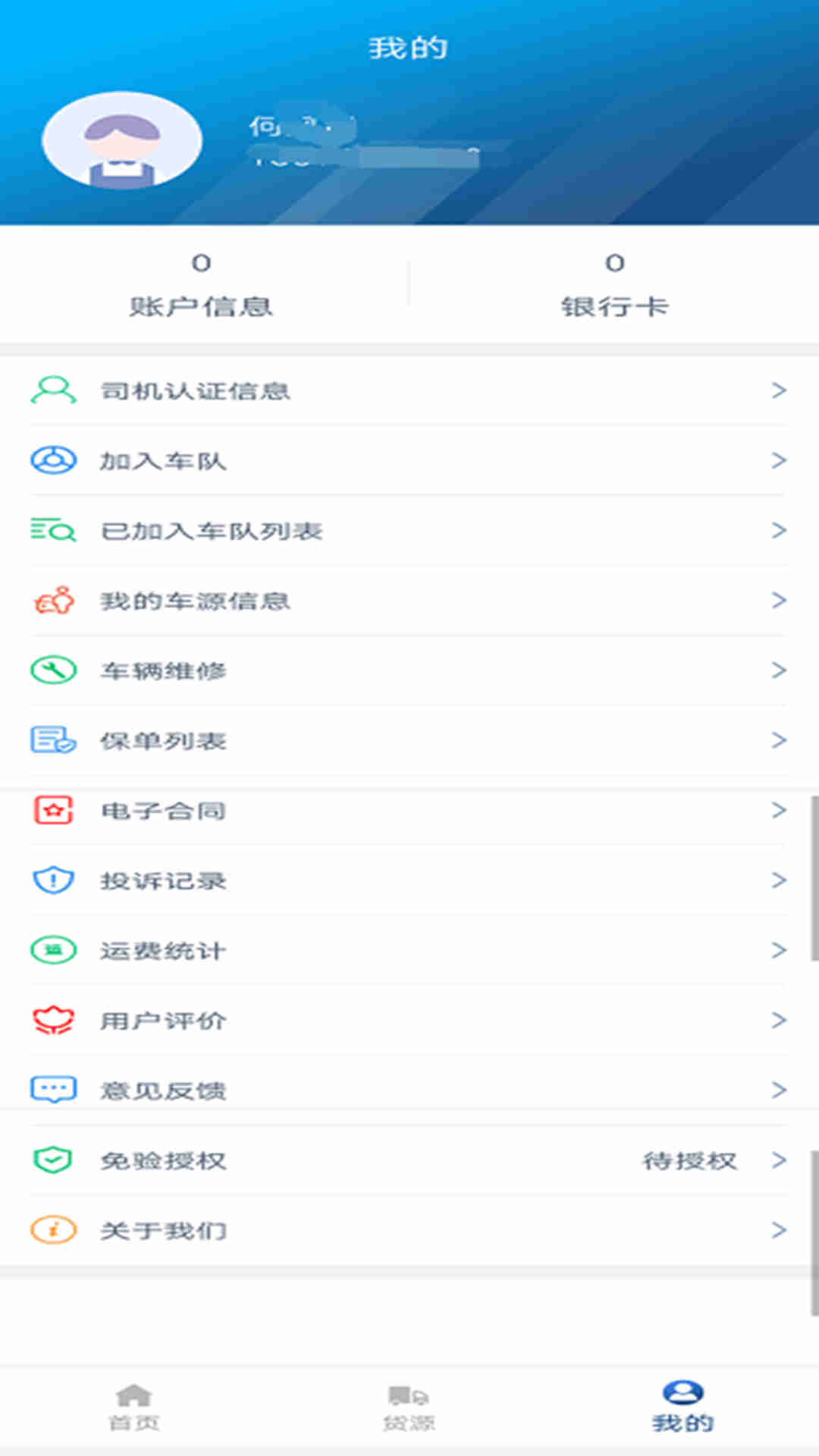This screenshot has width=819, height=1456.
Task: Open the red contract icon for 电子合同
Action: (x=52, y=810)
